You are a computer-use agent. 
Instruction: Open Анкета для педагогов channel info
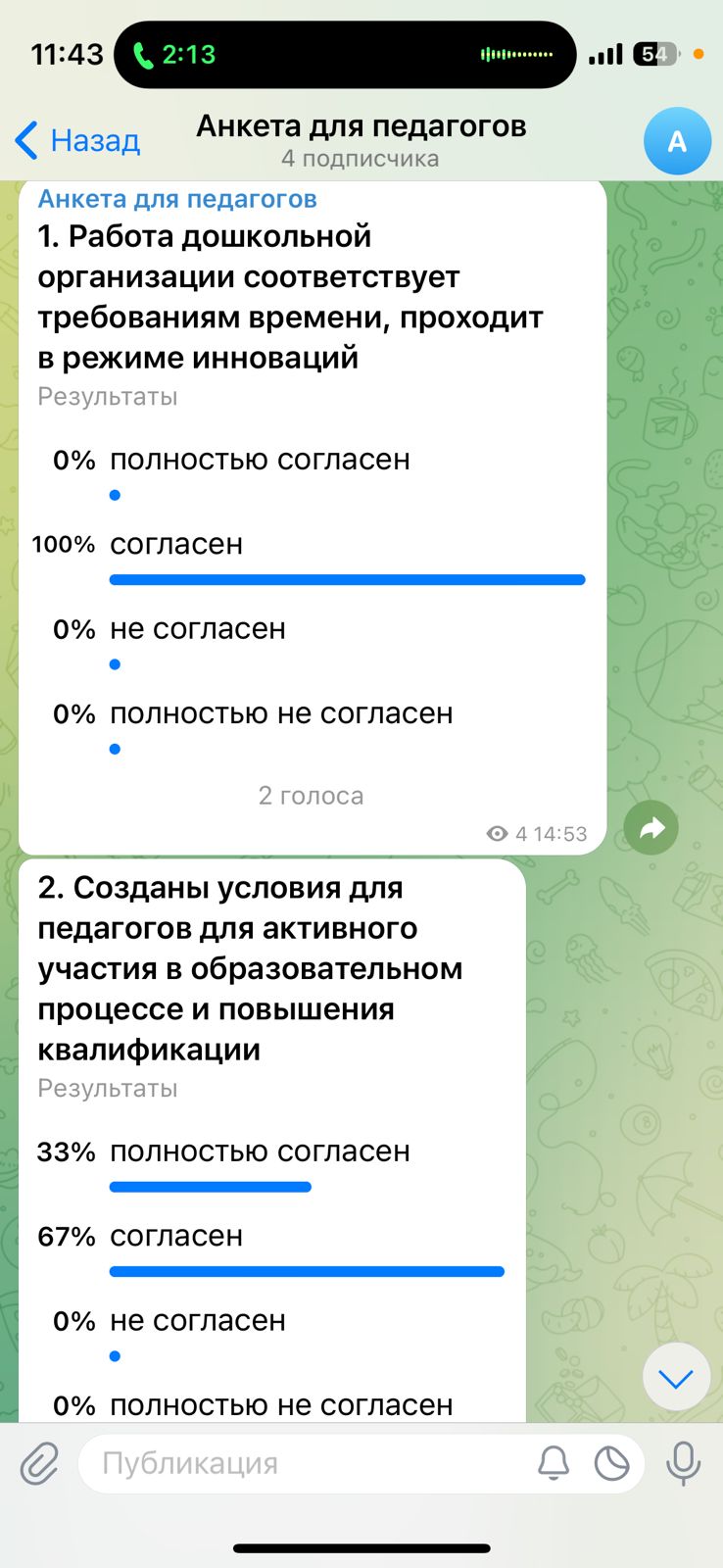[x=361, y=140]
